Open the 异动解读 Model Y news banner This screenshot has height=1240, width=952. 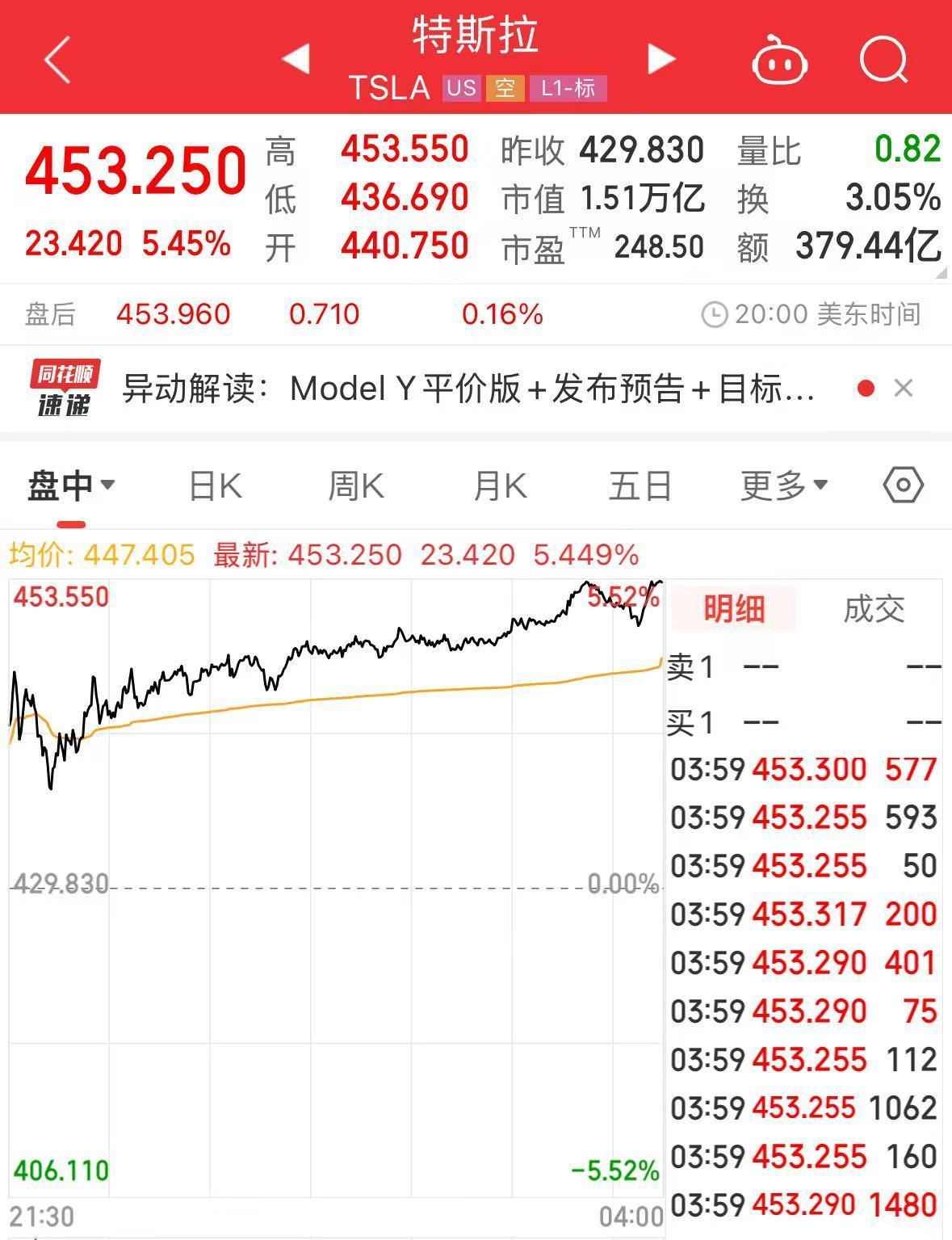click(x=468, y=389)
